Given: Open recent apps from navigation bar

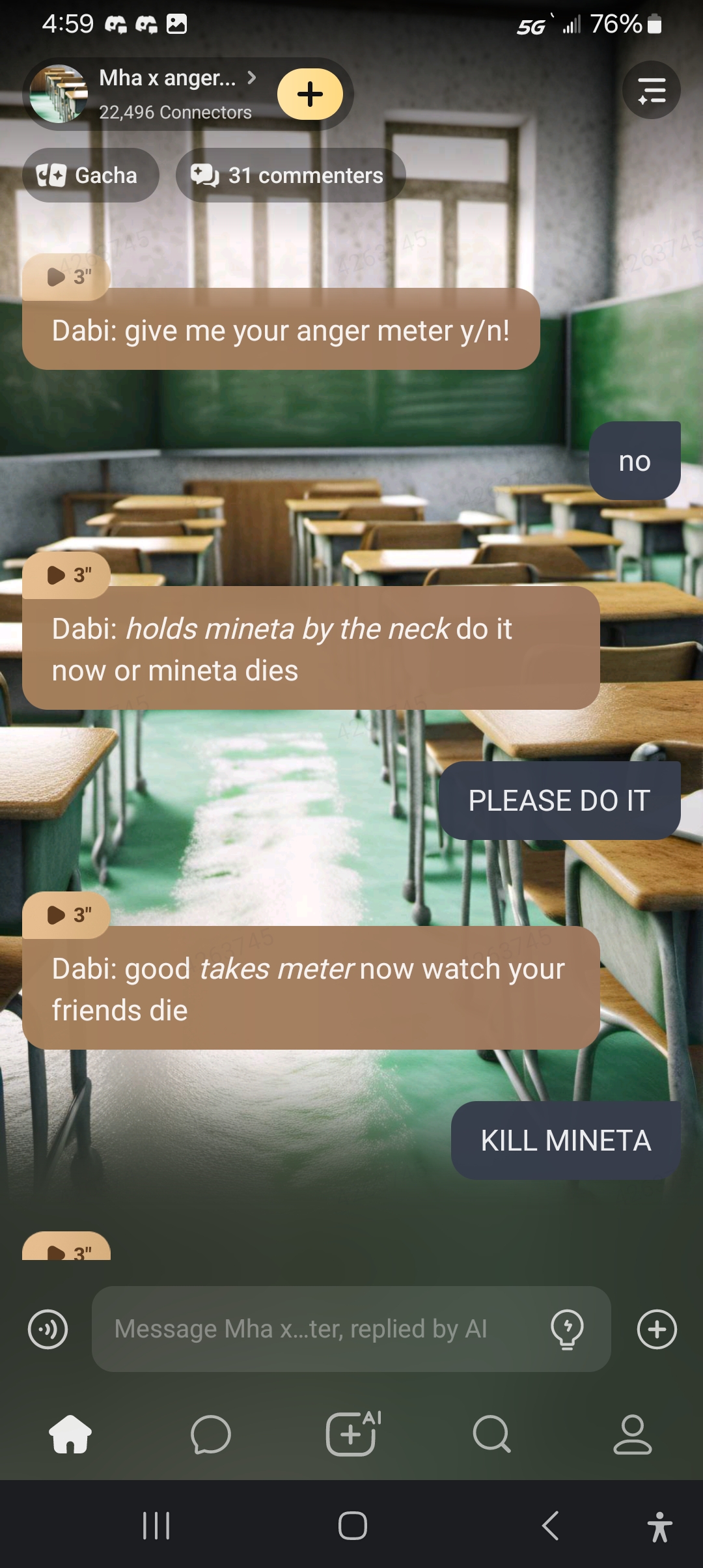Looking at the screenshot, I should pos(156,1525).
